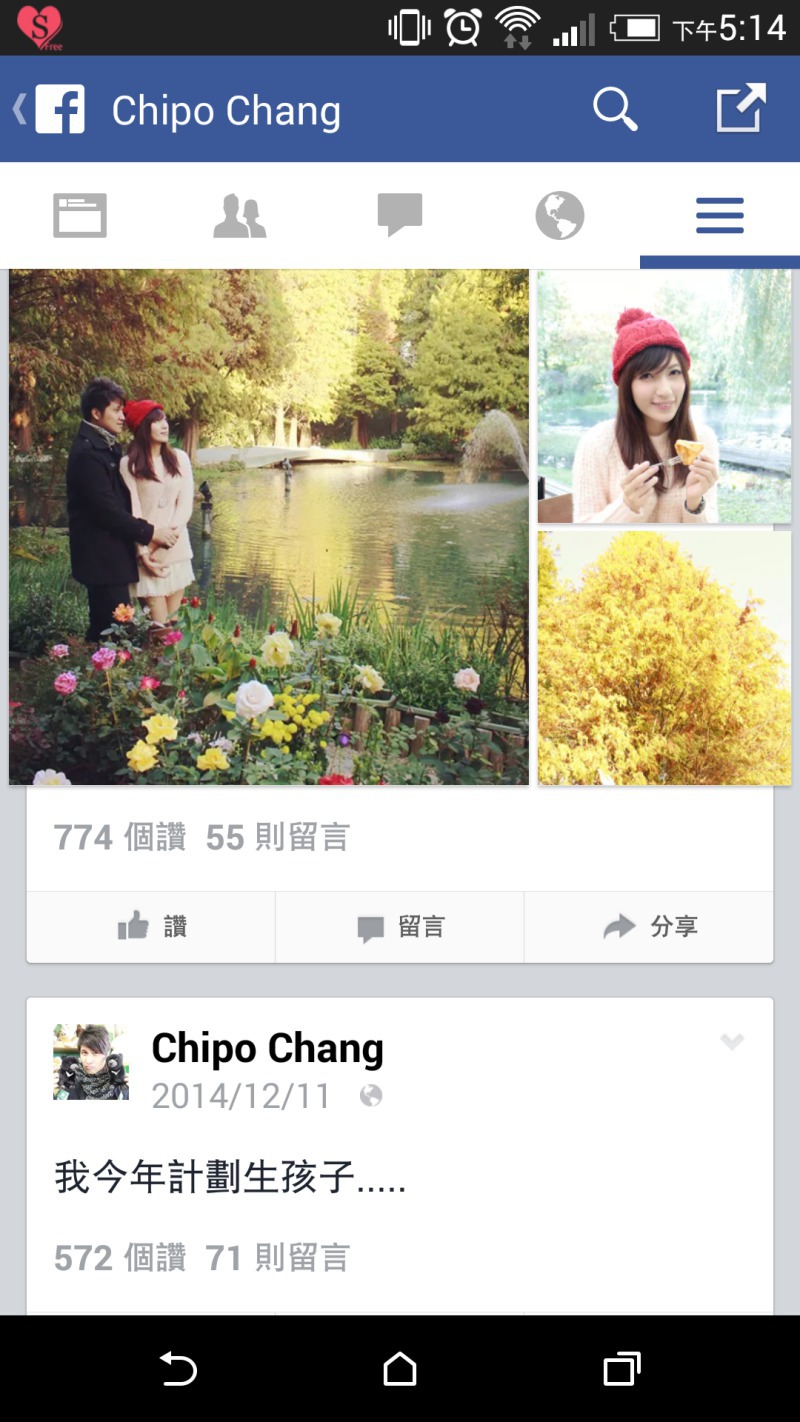
Task: Switch to the messages tab
Action: (400, 216)
